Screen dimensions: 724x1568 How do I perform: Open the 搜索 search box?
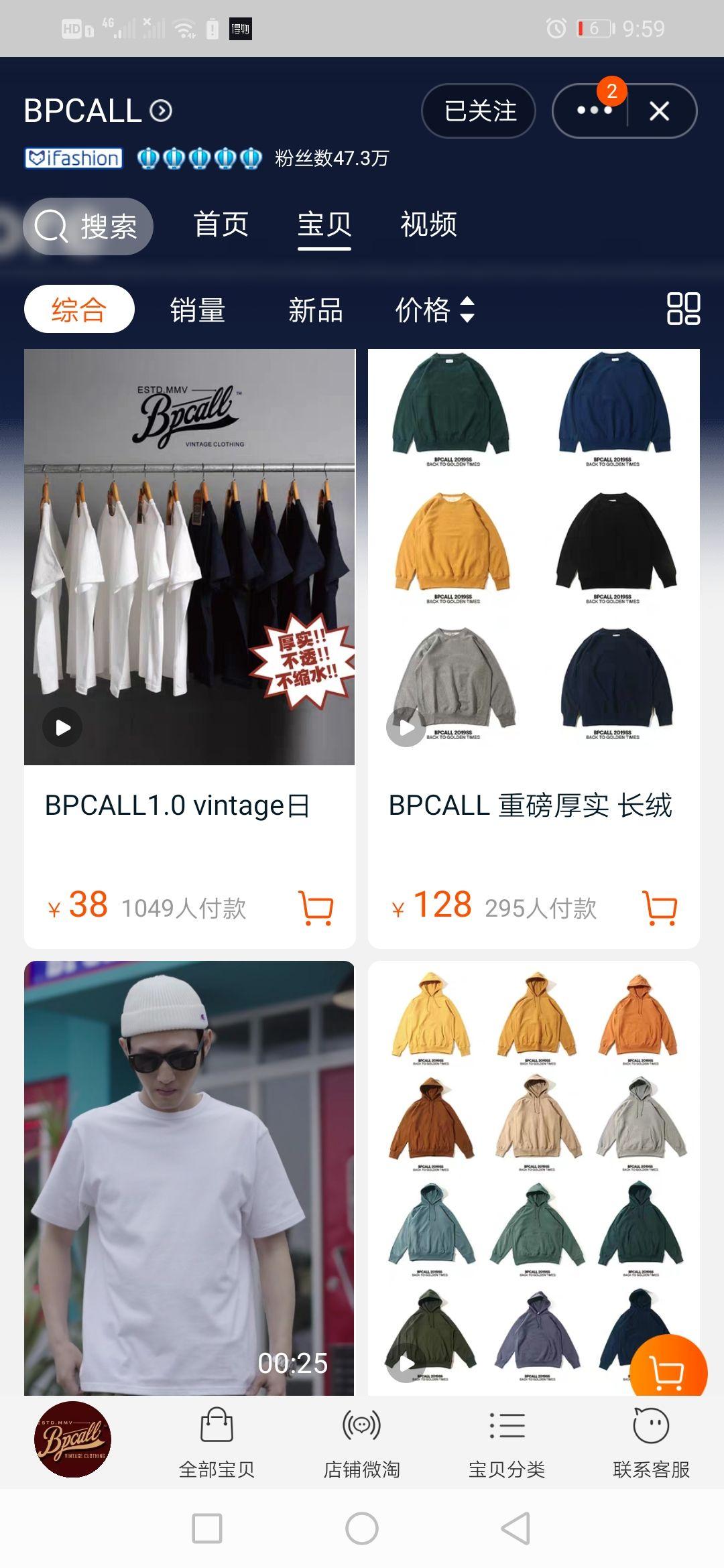pos(88,226)
